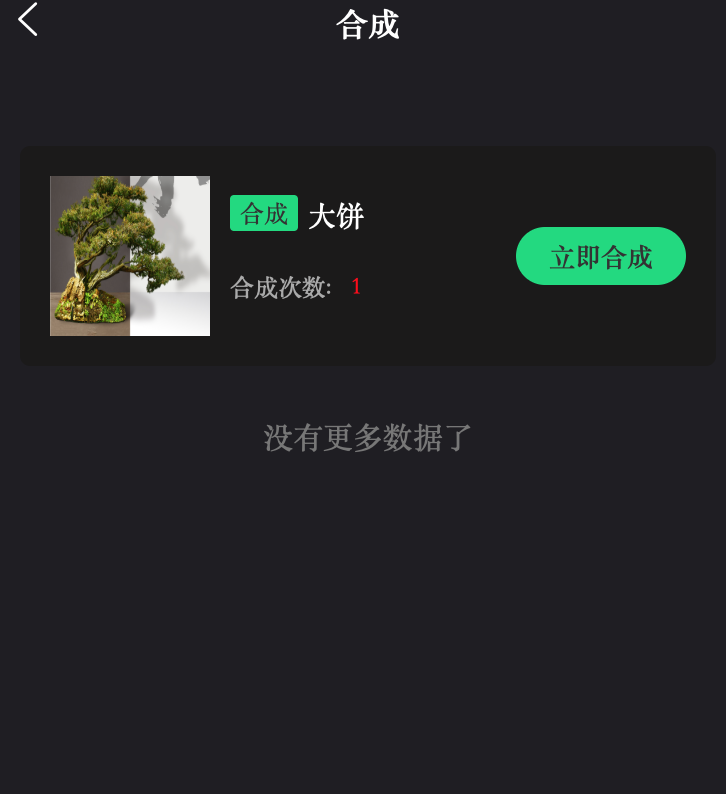Go back using the top-left arrow
The image size is (726, 794).
click(28, 20)
